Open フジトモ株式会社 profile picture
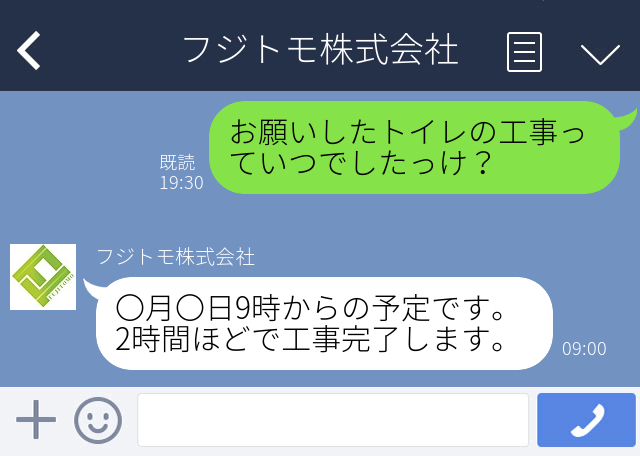Viewport: 640px width, 456px height. [43, 277]
